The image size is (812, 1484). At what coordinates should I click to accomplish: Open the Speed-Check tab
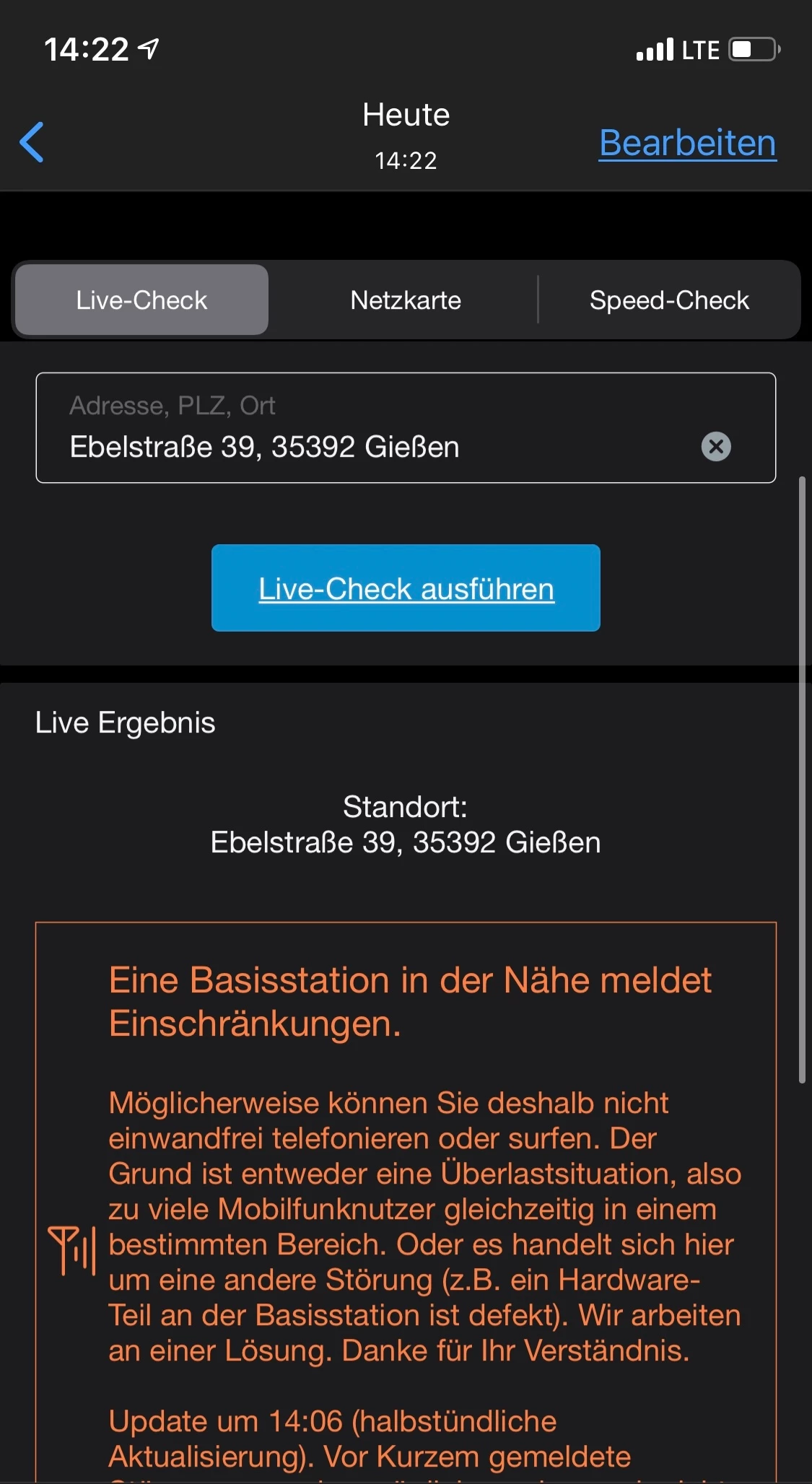pyautogui.click(x=669, y=300)
